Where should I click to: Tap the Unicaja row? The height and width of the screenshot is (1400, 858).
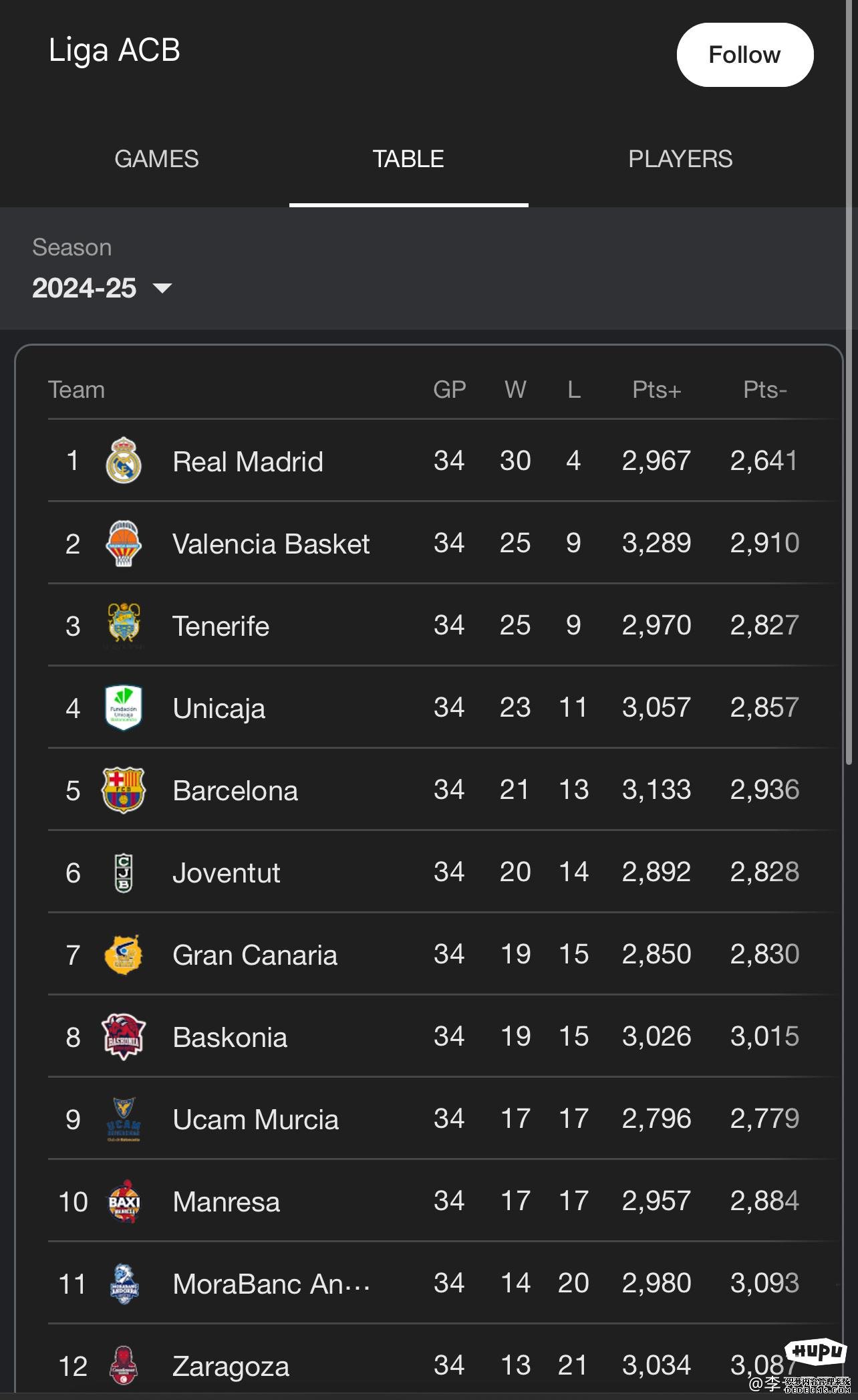(444, 707)
